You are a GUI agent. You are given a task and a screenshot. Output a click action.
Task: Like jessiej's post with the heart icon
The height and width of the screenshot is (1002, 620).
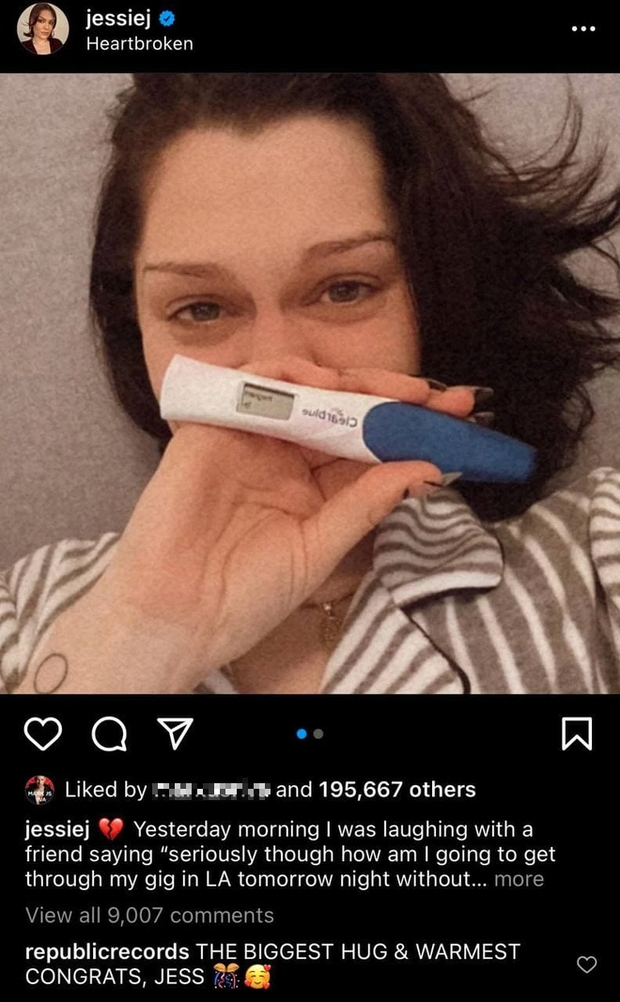(x=42, y=735)
